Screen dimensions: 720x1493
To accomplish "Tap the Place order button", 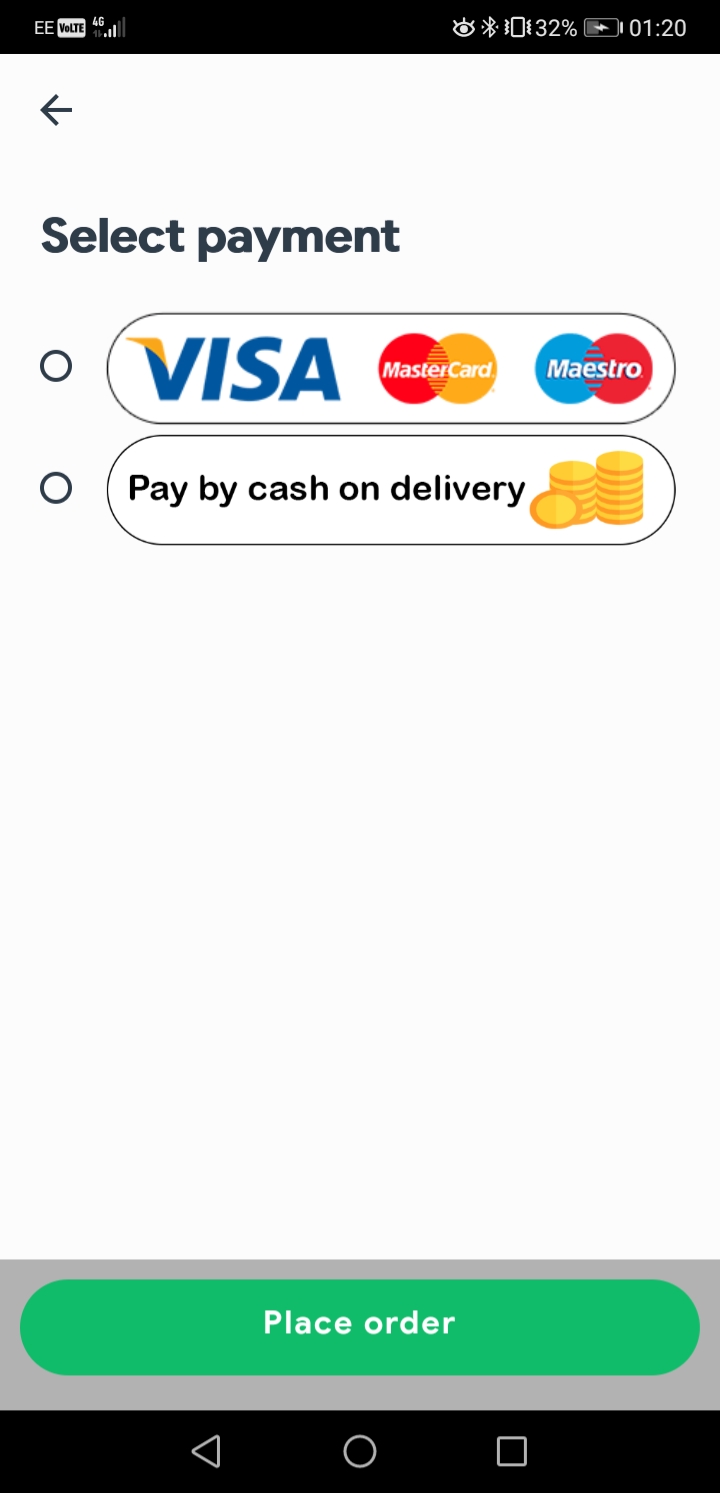I will tap(360, 1327).
